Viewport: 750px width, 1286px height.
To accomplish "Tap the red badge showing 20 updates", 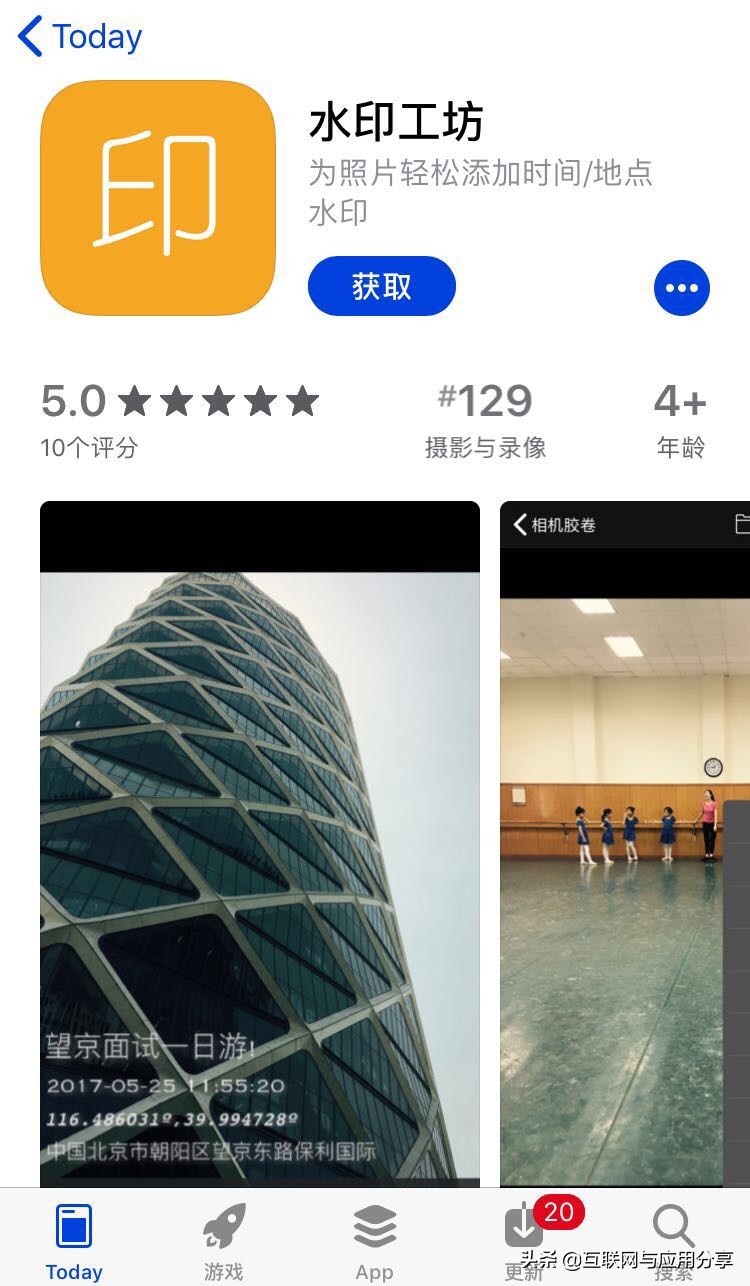I will click(x=558, y=1213).
